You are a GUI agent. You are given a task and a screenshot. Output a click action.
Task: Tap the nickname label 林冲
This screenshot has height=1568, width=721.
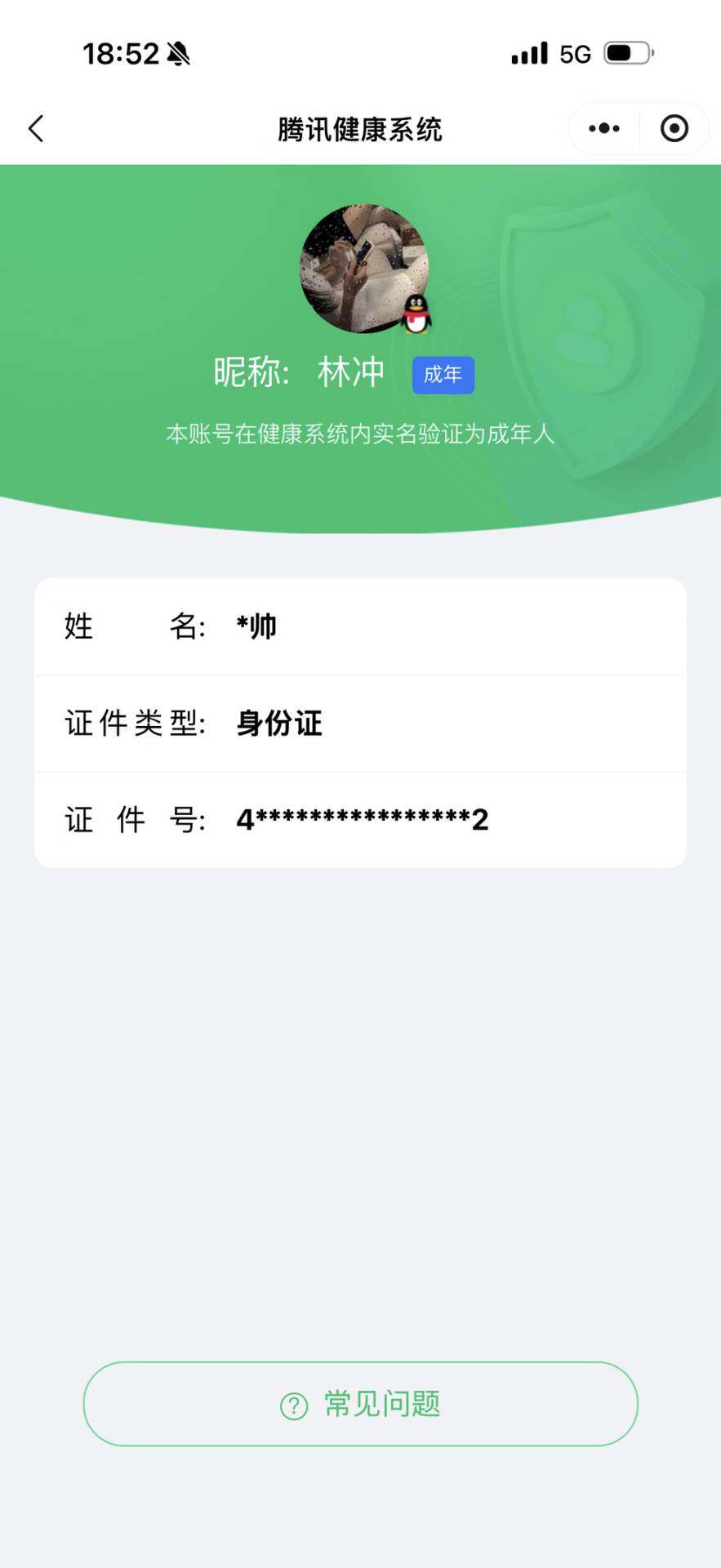click(353, 373)
